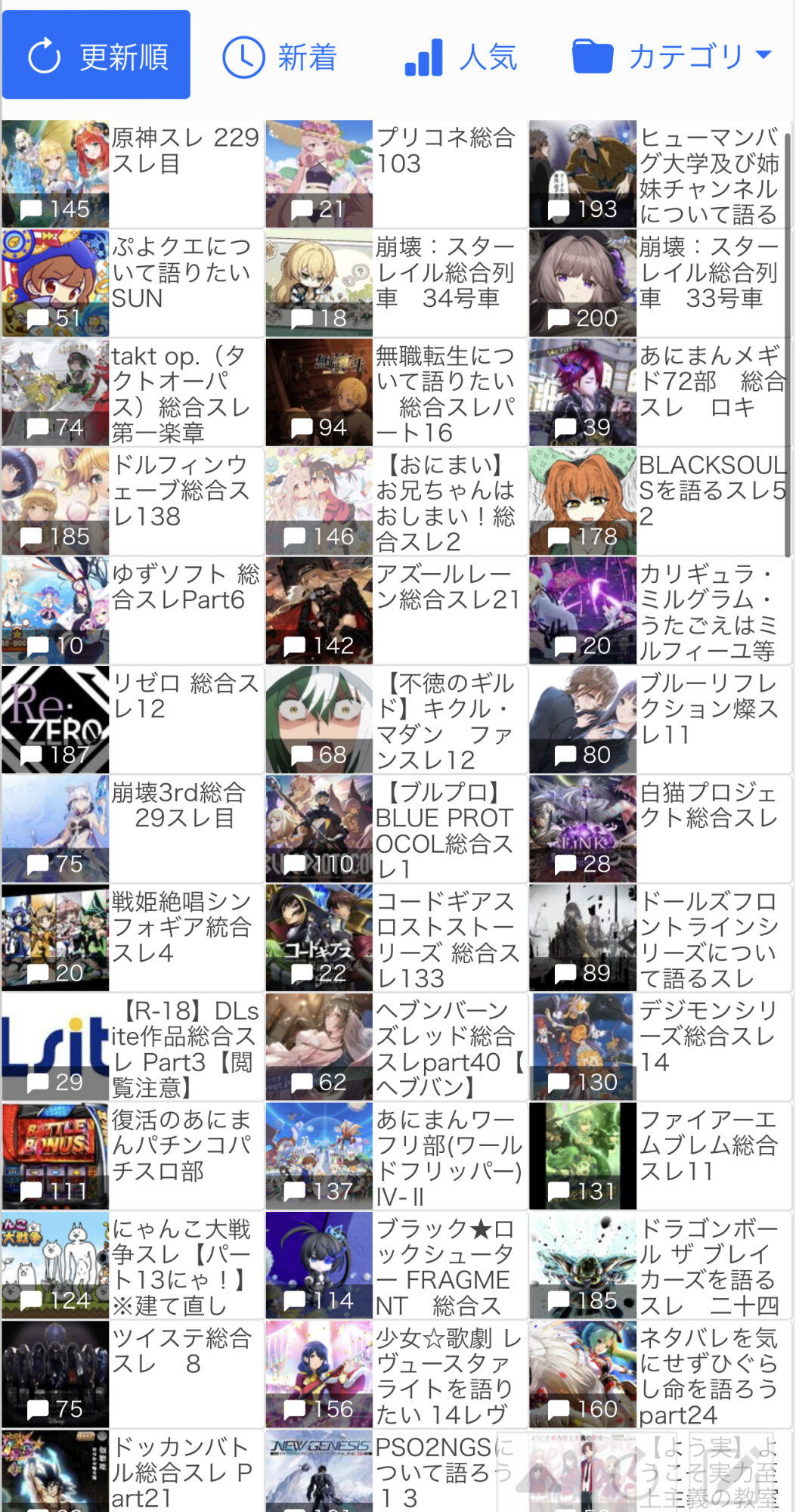Open the アズールレーン総合スレ21 thread
This screenshot has height=1512, width=796.
396,610
